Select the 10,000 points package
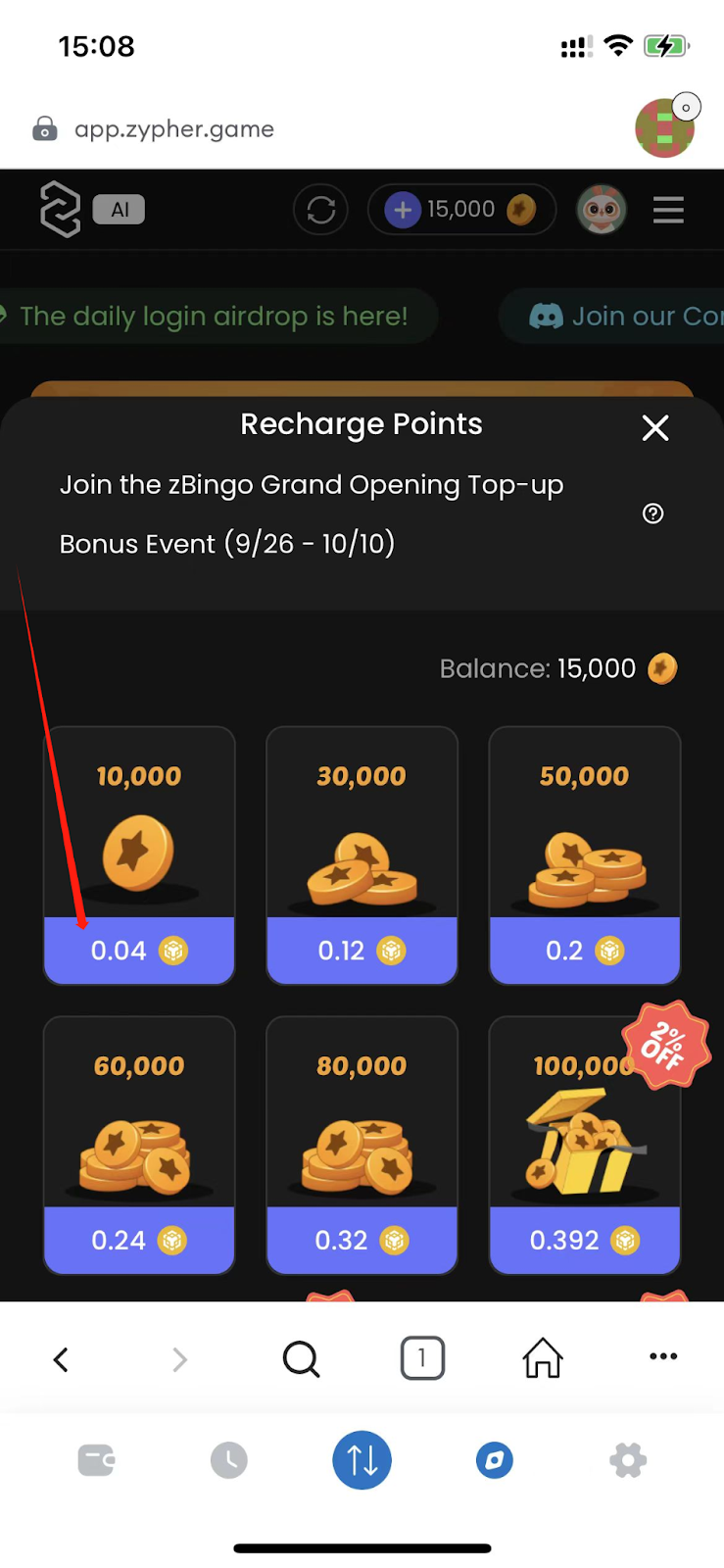The height and width of the screenshot is (1568, 724). click(x=139, y=855)
